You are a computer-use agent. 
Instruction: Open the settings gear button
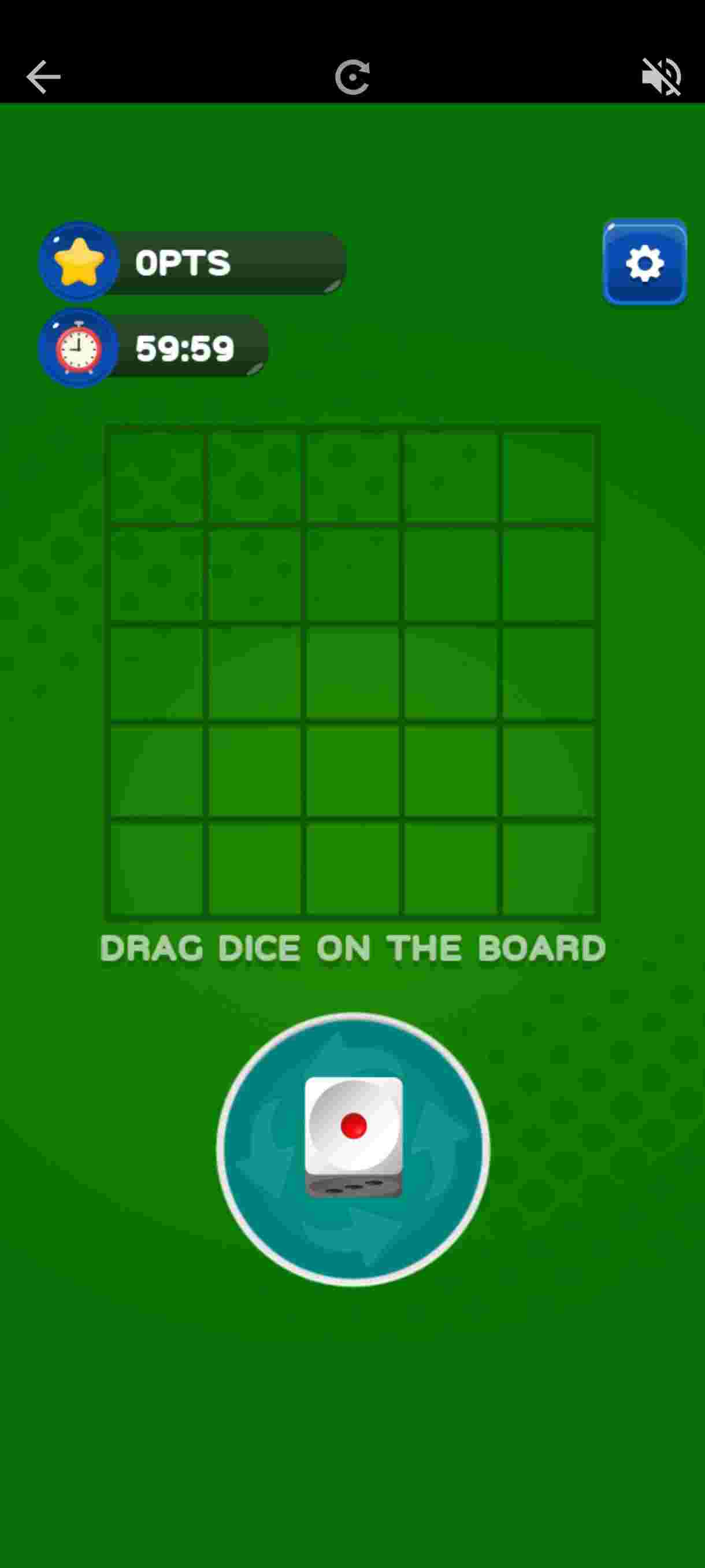pyautogui.click(x=644, y=263)
